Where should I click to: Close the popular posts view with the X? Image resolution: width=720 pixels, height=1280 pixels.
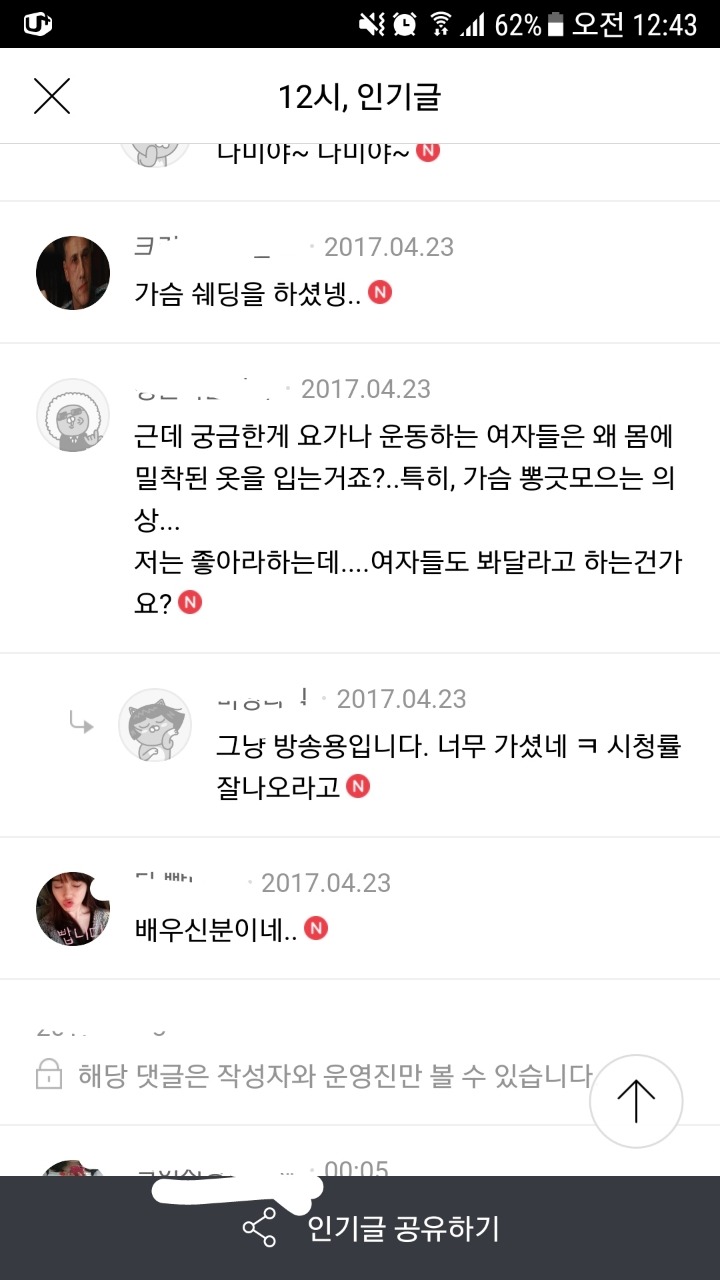point(52,96)
